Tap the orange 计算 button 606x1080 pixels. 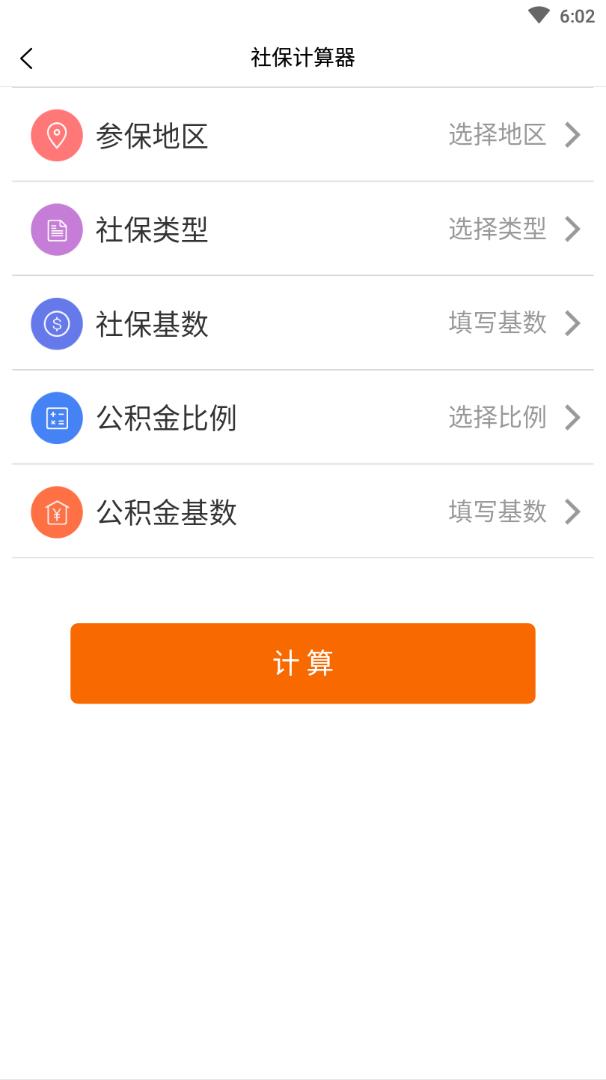pyautogui.click(x=302, y=663)
